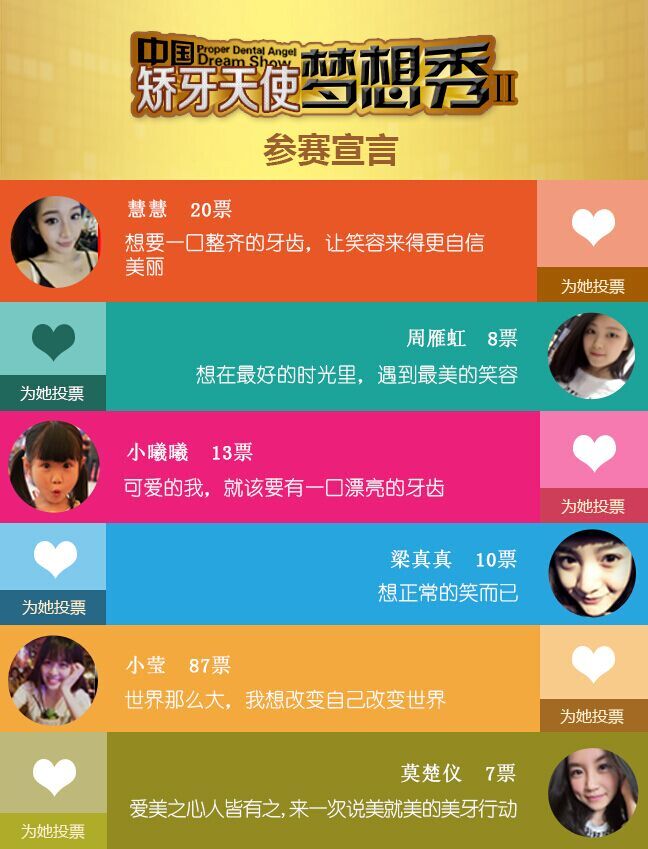Vote for 周雁虹

[x=52, y=393]
